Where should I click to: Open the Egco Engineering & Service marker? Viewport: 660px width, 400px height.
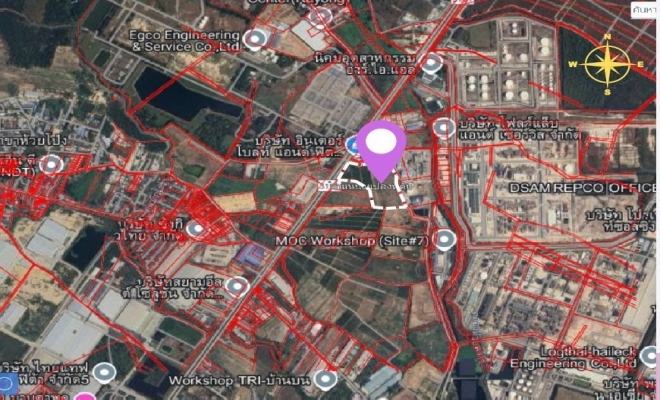[x=258, y=40]
